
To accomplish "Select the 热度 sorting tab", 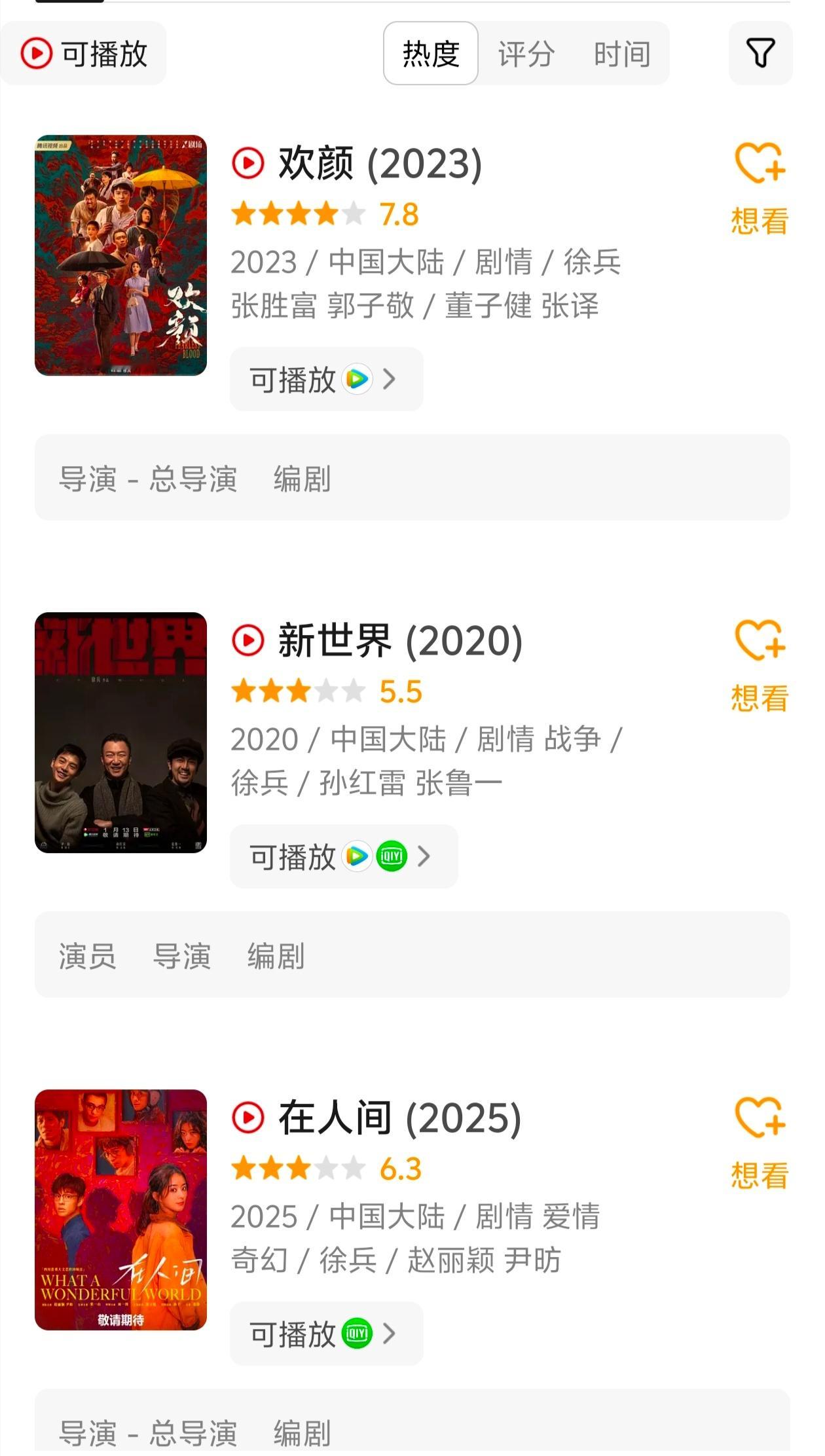I will [431, 53].
